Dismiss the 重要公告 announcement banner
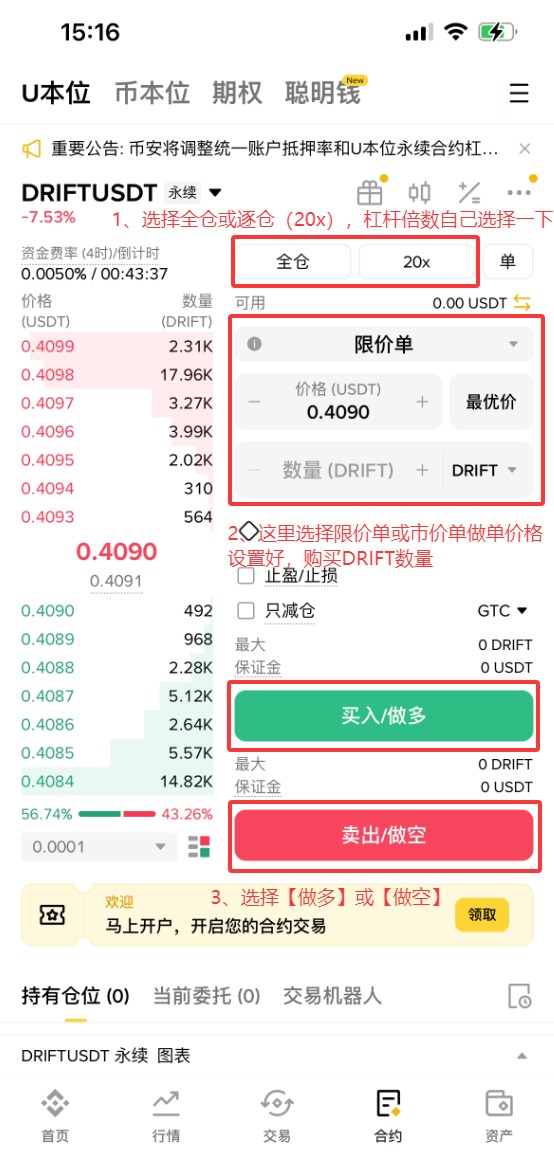The image size is (554, 1170). pos(524,149)
